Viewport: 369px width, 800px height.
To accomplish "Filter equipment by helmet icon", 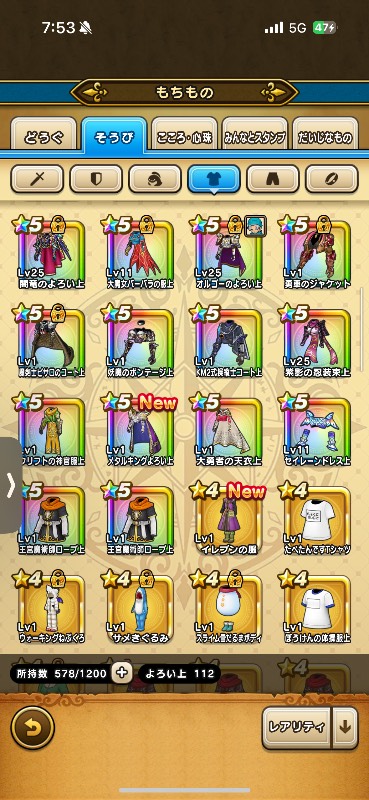I will [x=155, y=179].
